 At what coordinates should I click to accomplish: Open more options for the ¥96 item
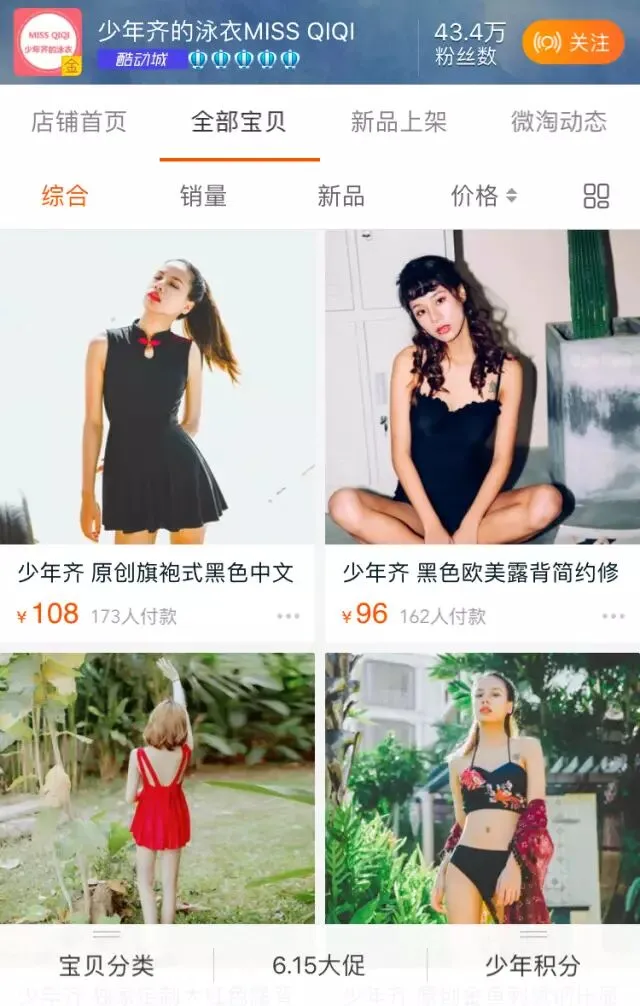613,616
